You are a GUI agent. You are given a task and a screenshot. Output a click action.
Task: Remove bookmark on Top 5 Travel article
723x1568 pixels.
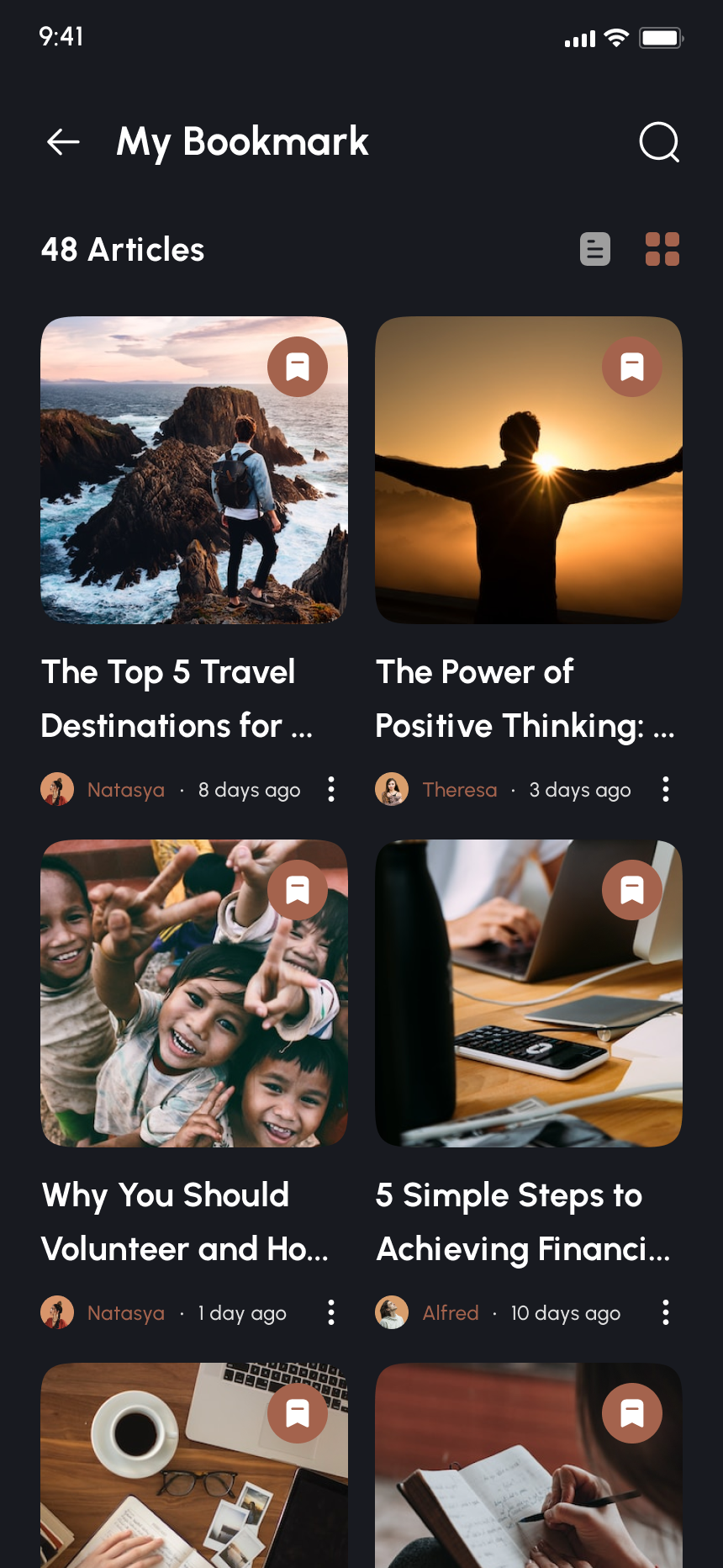pyautogui.click(x=298, y=367)
